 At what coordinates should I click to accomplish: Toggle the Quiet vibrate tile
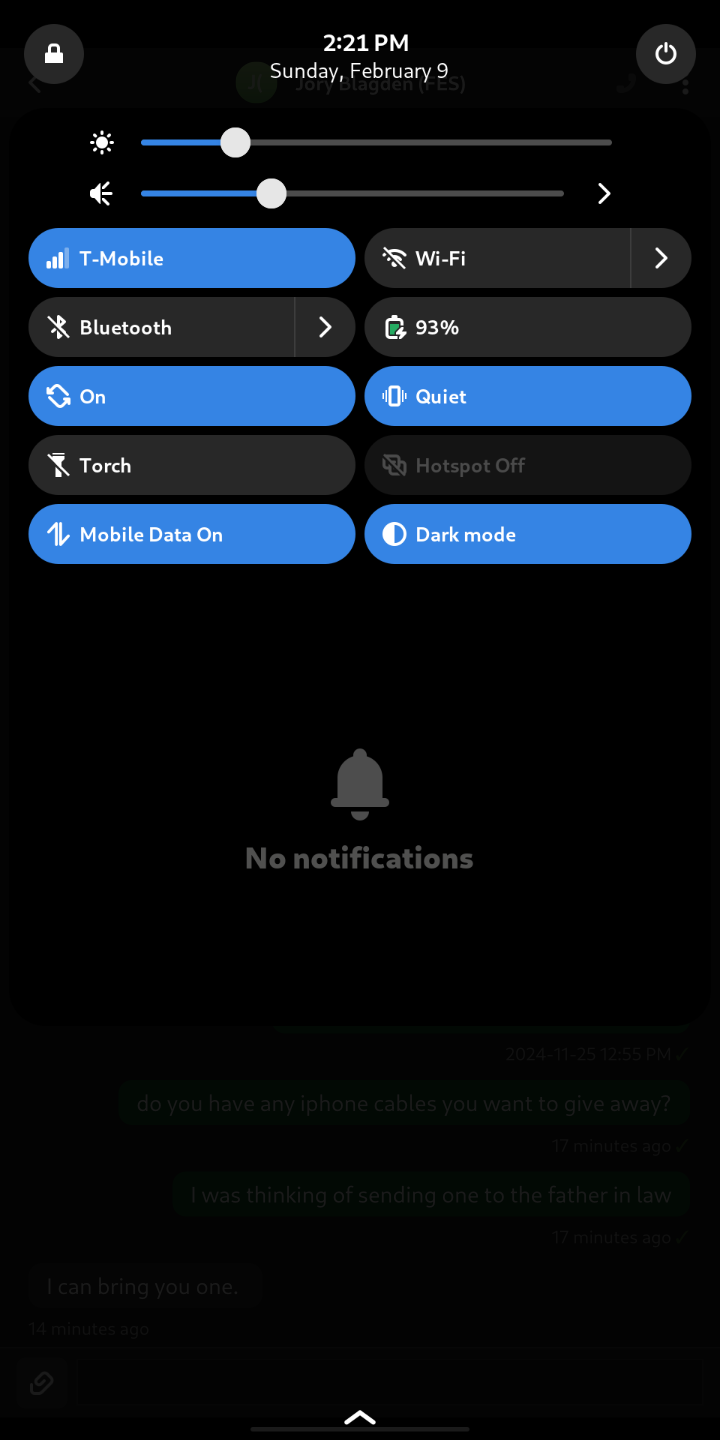pos(528,396)
